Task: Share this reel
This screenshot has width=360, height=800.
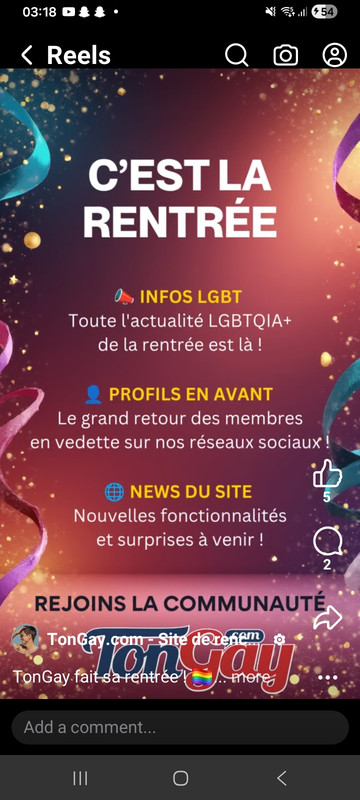Action: 327,618
